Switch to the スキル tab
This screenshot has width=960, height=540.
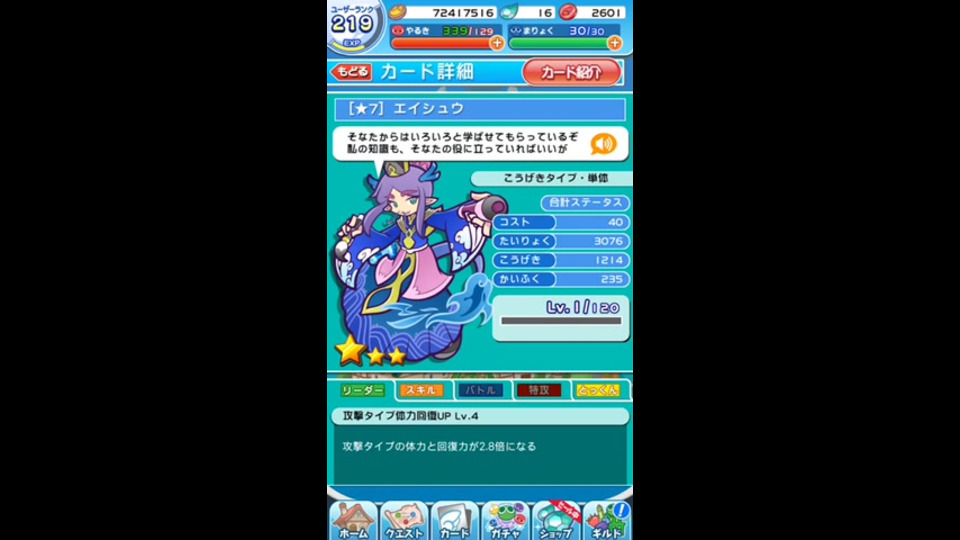(420, 390)
